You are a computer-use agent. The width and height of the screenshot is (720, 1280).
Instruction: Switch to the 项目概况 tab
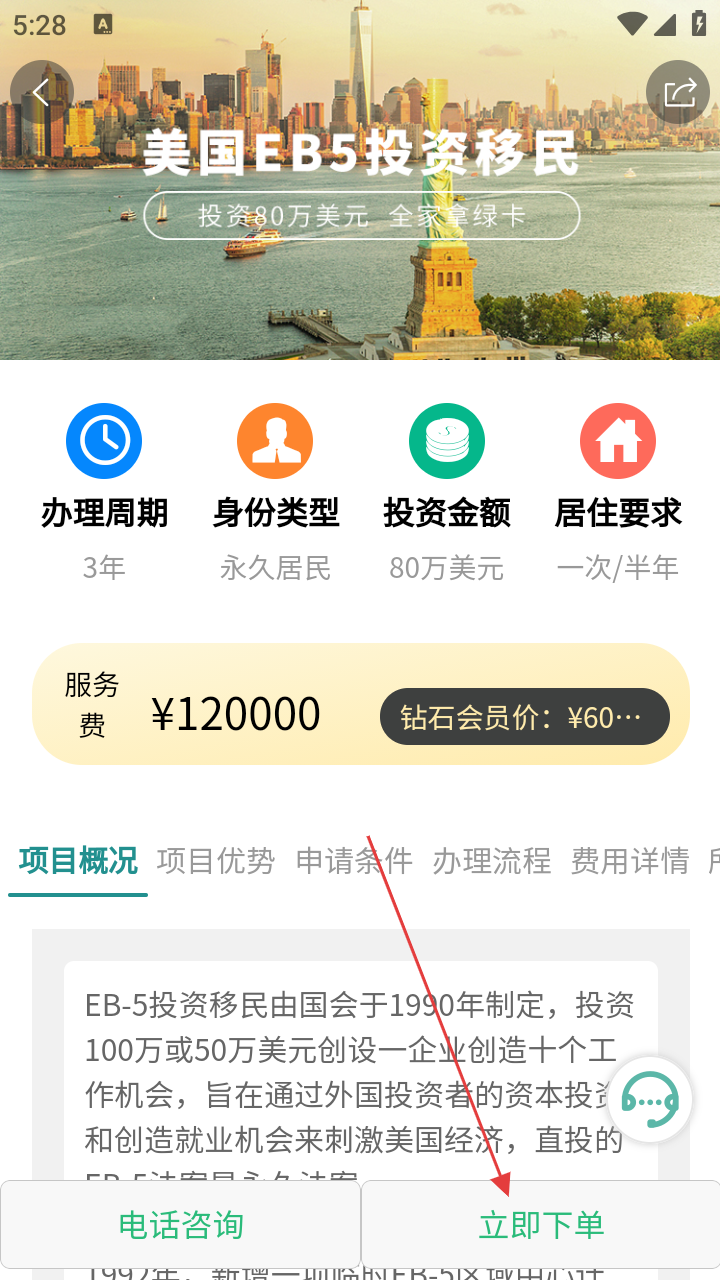[x=78, y=860]
